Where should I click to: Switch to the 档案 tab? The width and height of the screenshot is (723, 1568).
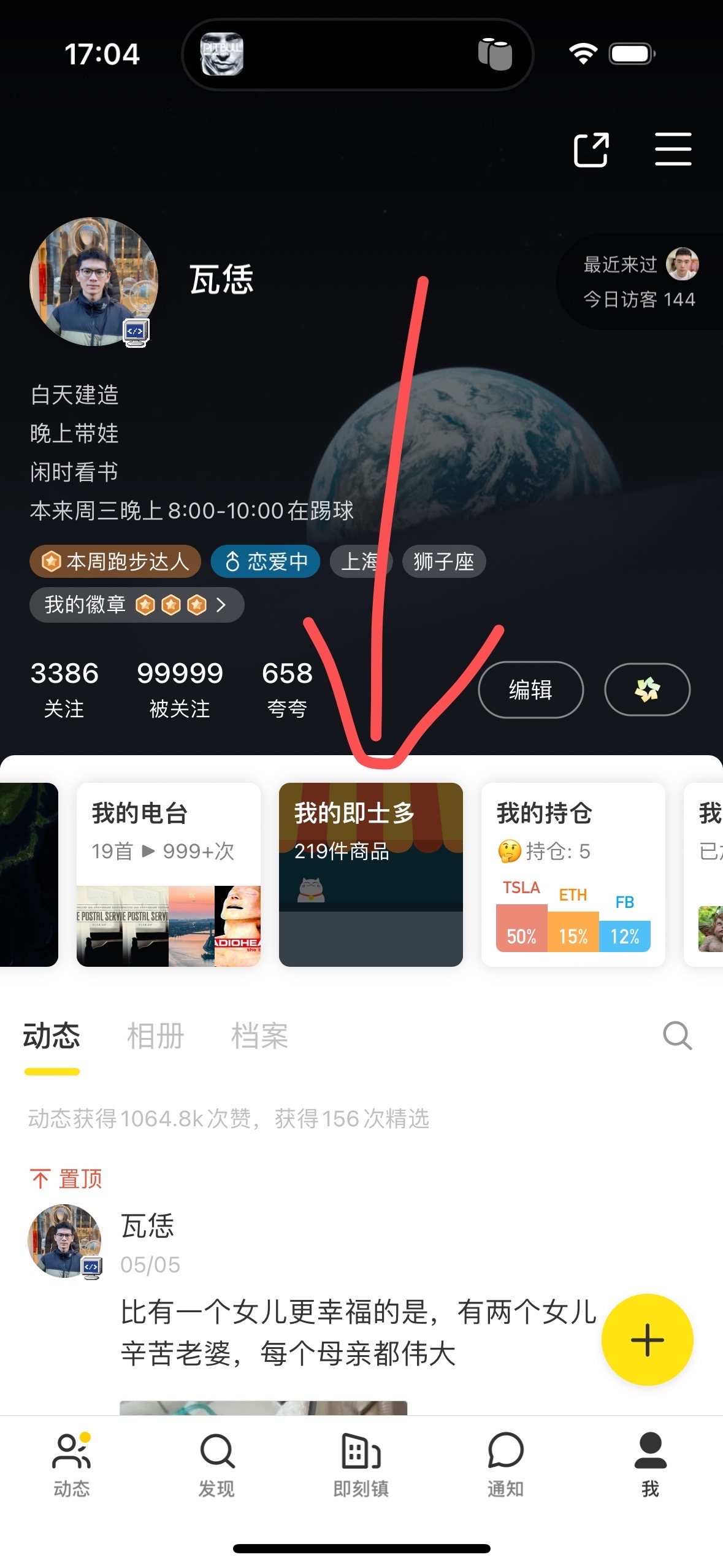(259, 1036)
